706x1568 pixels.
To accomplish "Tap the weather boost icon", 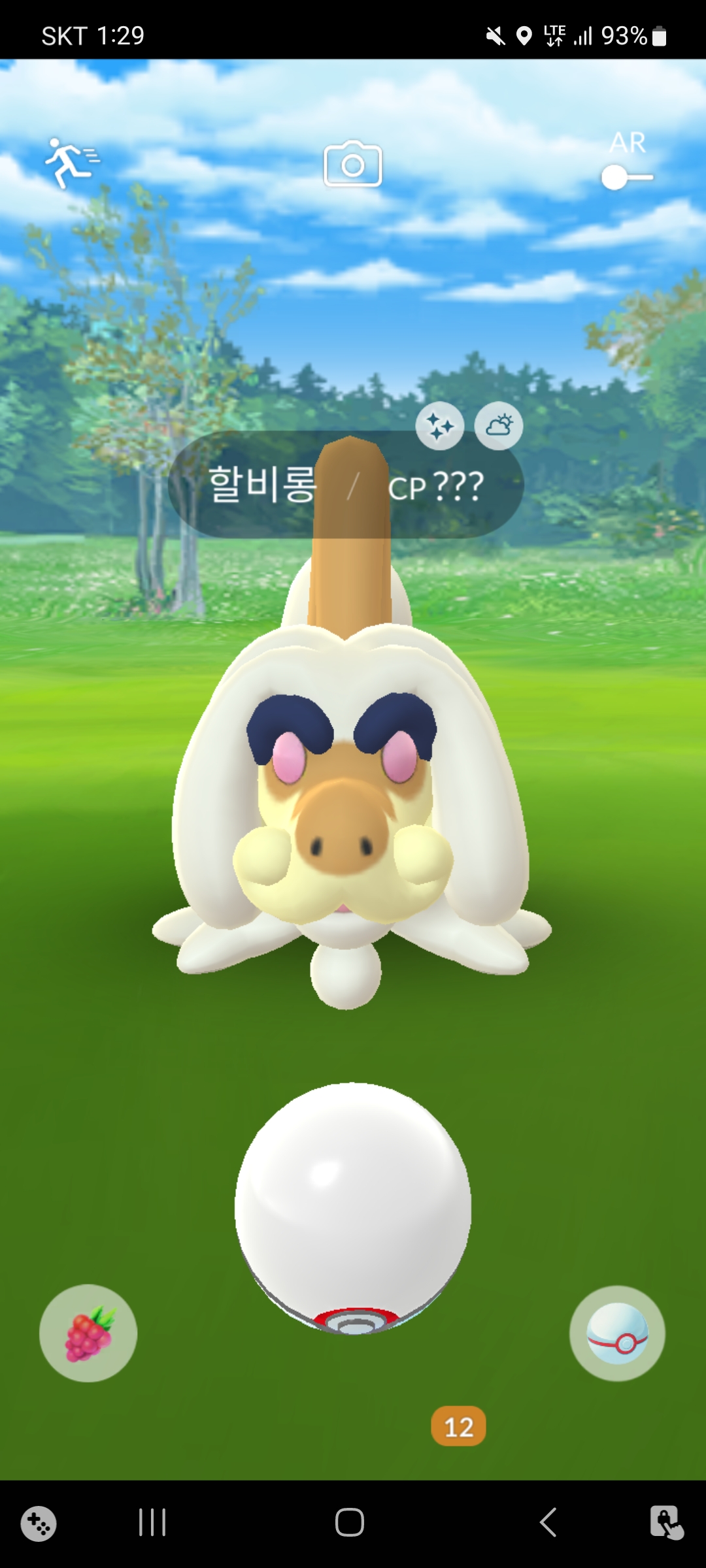I will (499, 426).
